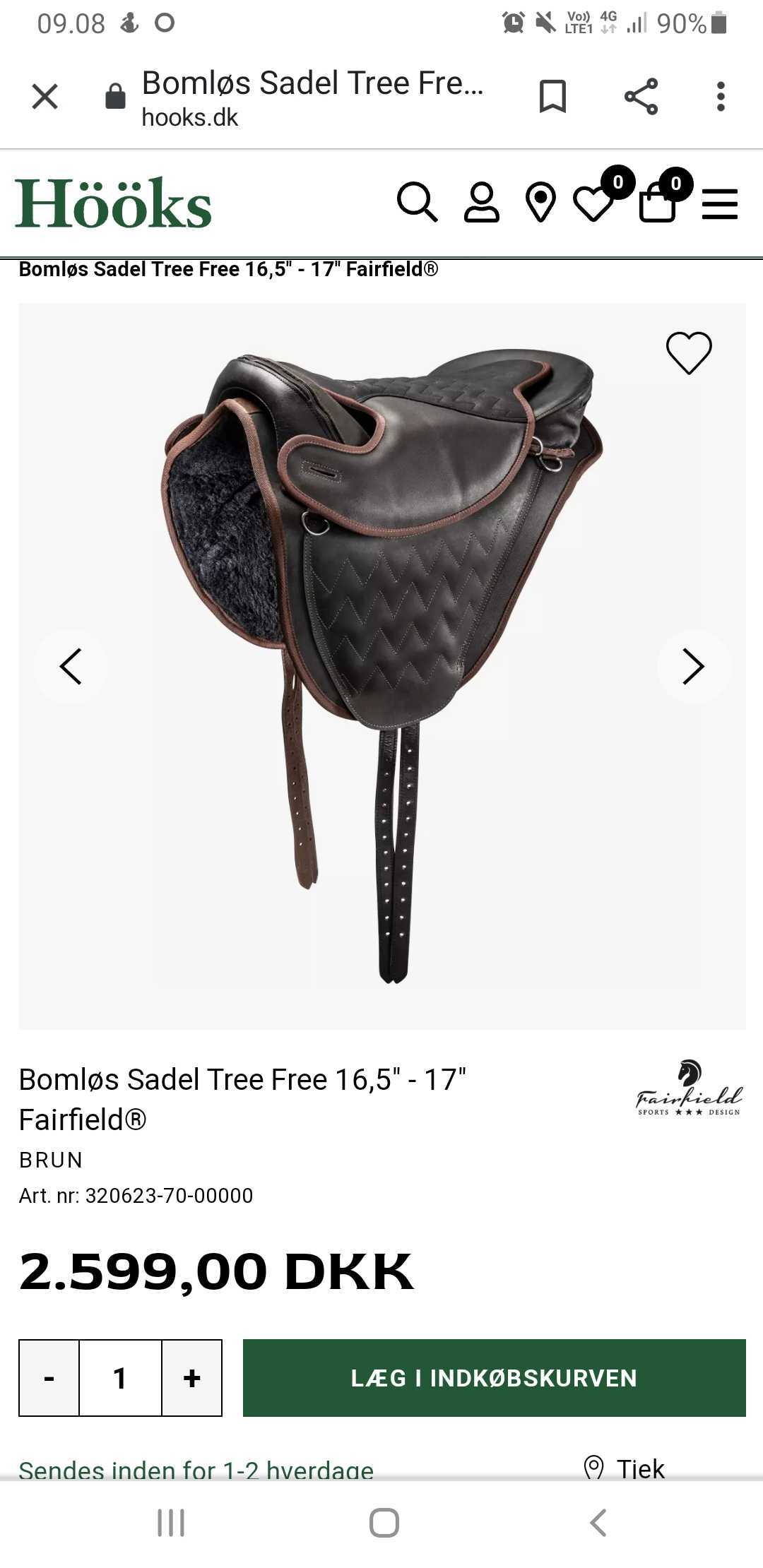Bookmark this page in the browser
The image size is (763, 1568).
(552, 97)
